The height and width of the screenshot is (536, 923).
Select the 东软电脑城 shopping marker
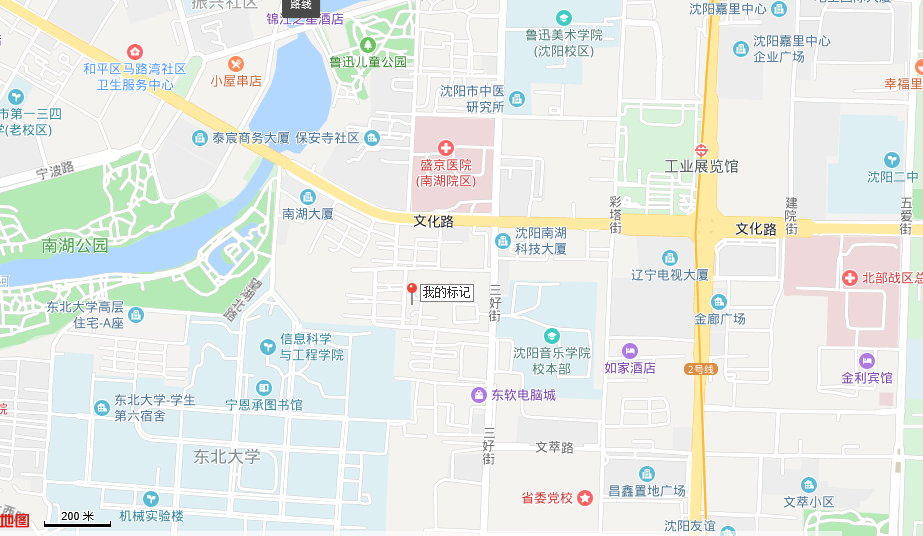click(x=479, y=395)
